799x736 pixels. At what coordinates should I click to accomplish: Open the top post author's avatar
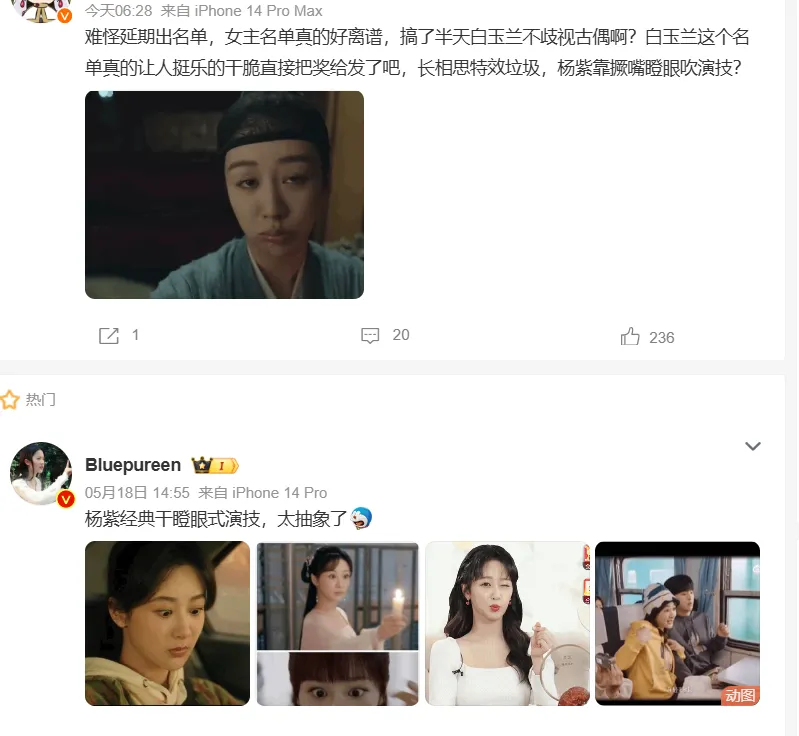coord(40,8)
